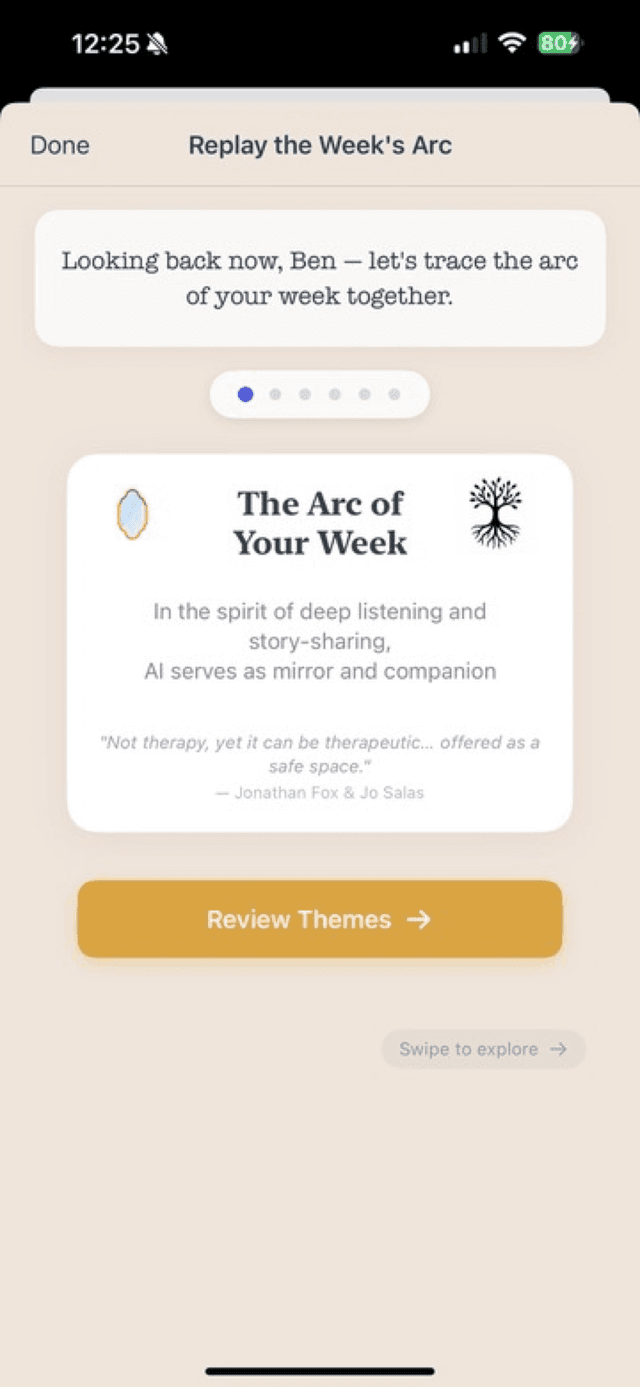This screenshot has width=640, height=1387.
Task: Select the last page indicator dot
Action: [x=394, y=395]
